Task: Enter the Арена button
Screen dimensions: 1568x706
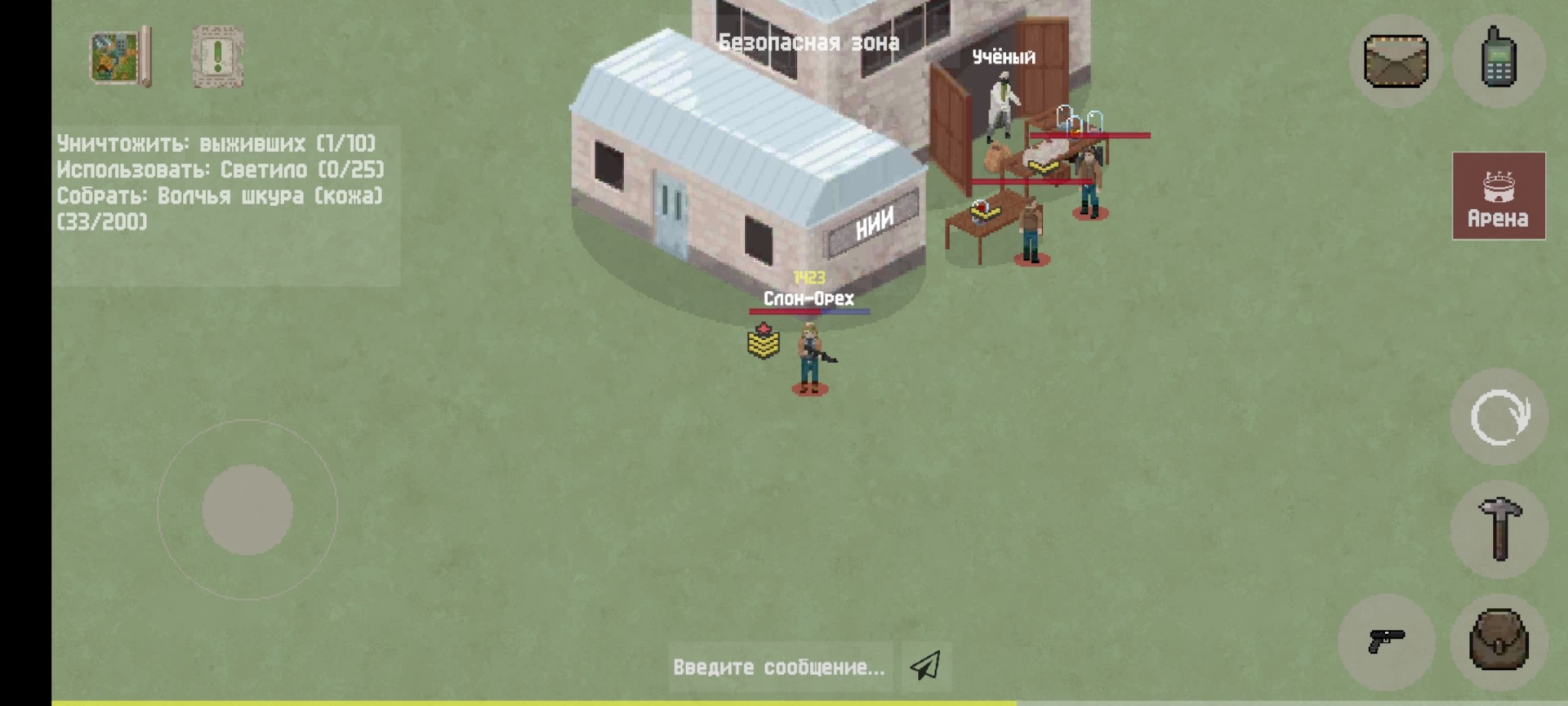Action: point(1498,196)
